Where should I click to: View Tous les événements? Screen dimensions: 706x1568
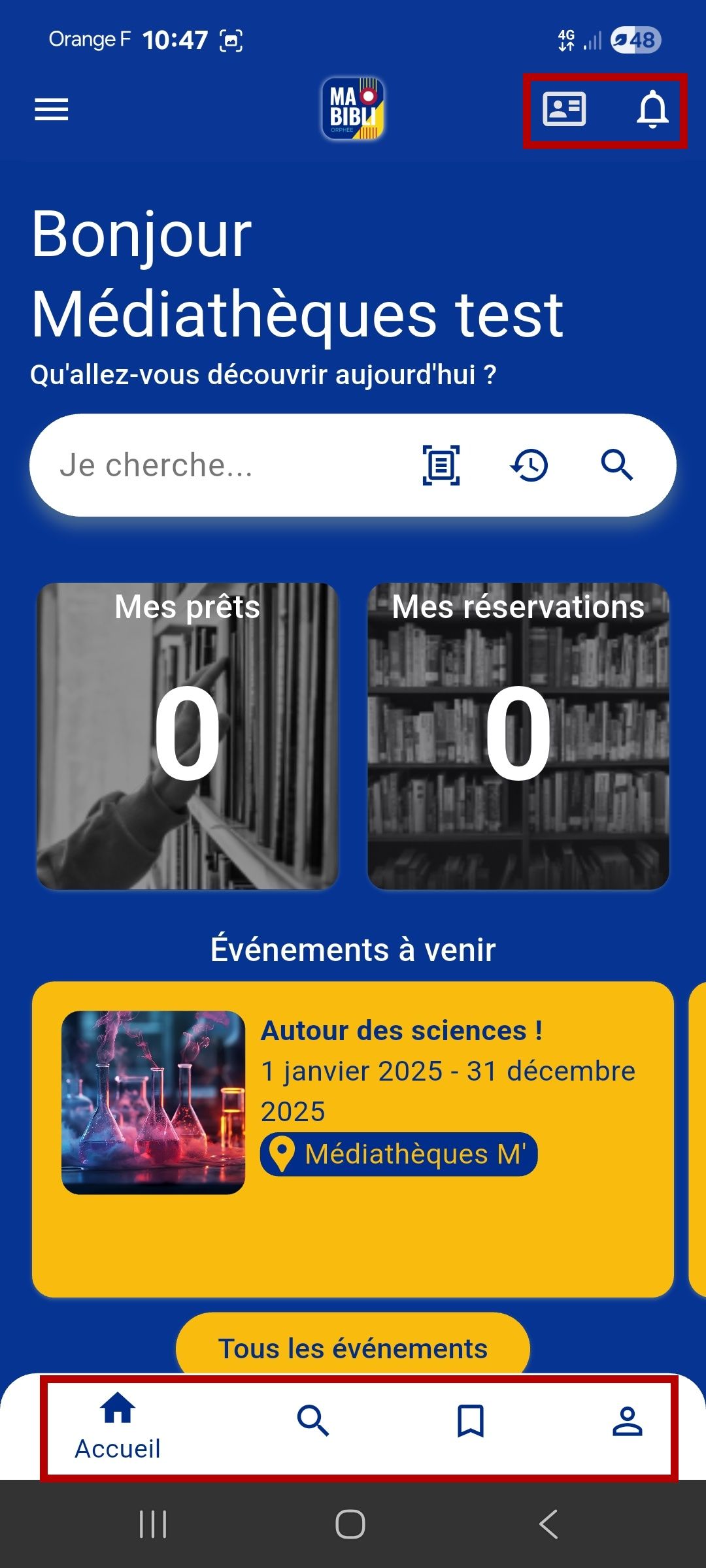pyautogui.click(x=353, y=1348)
